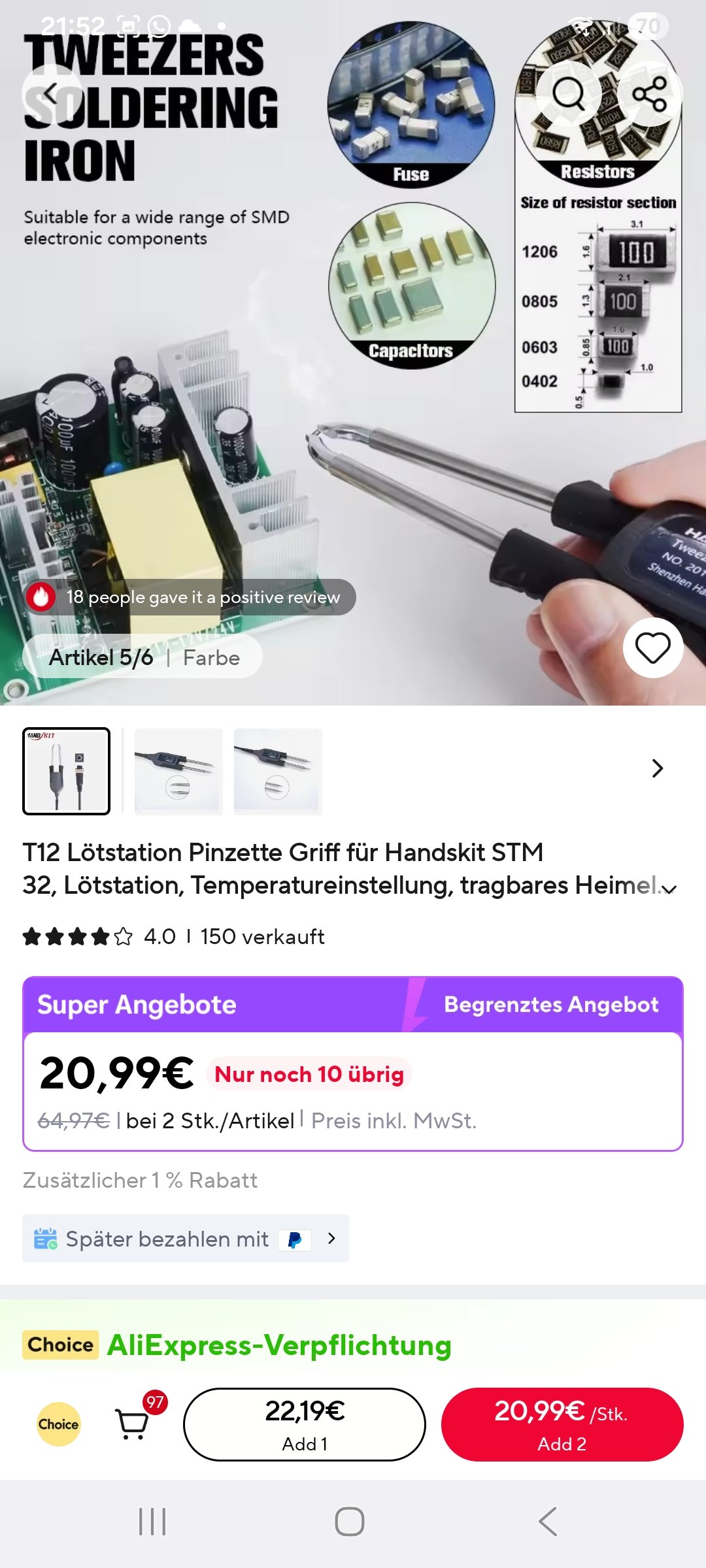Tap the pay-later calendar icon

(44, 1237)
